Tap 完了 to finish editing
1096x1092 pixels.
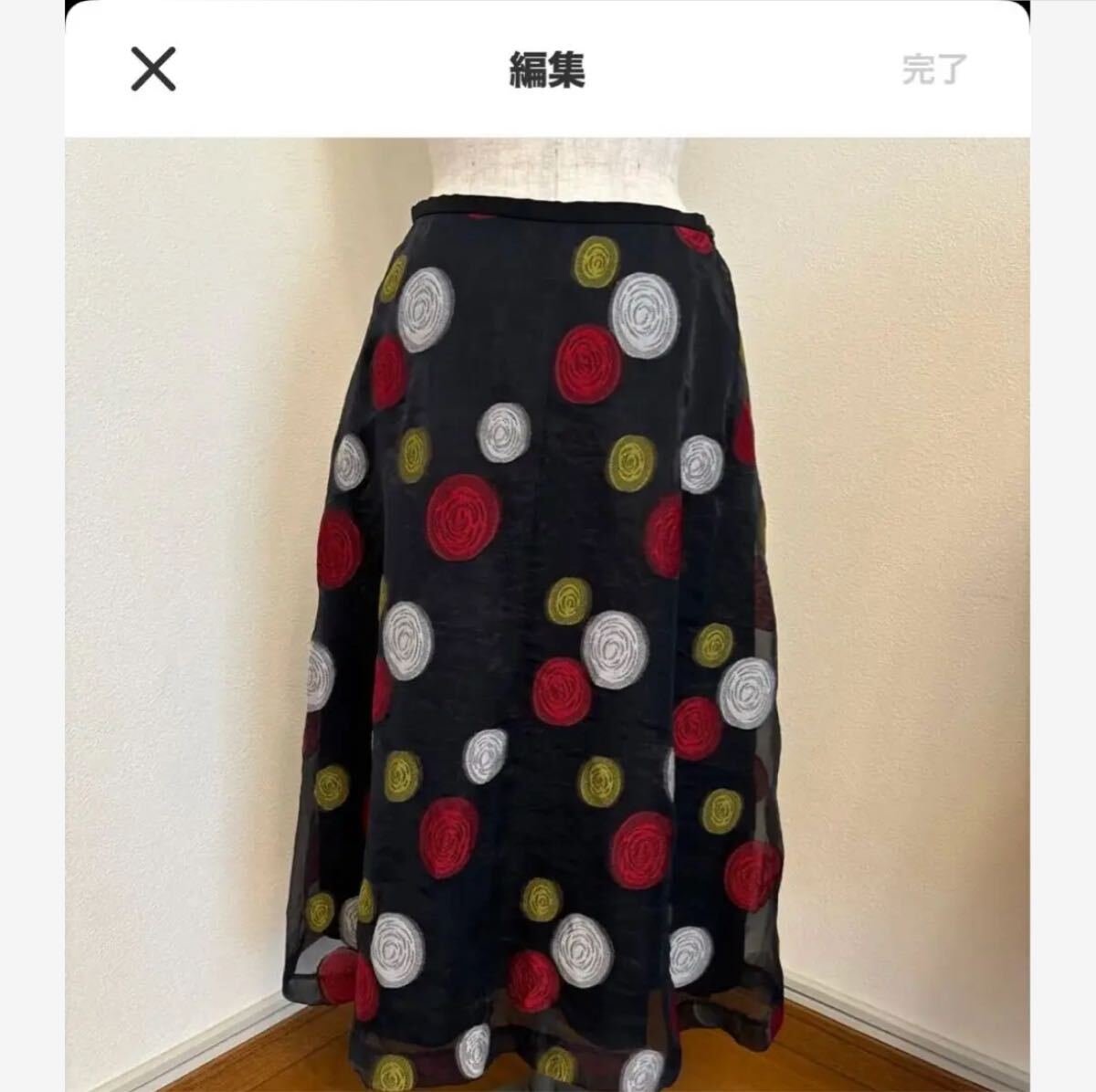pyautogui.click(x=933, y=70)
